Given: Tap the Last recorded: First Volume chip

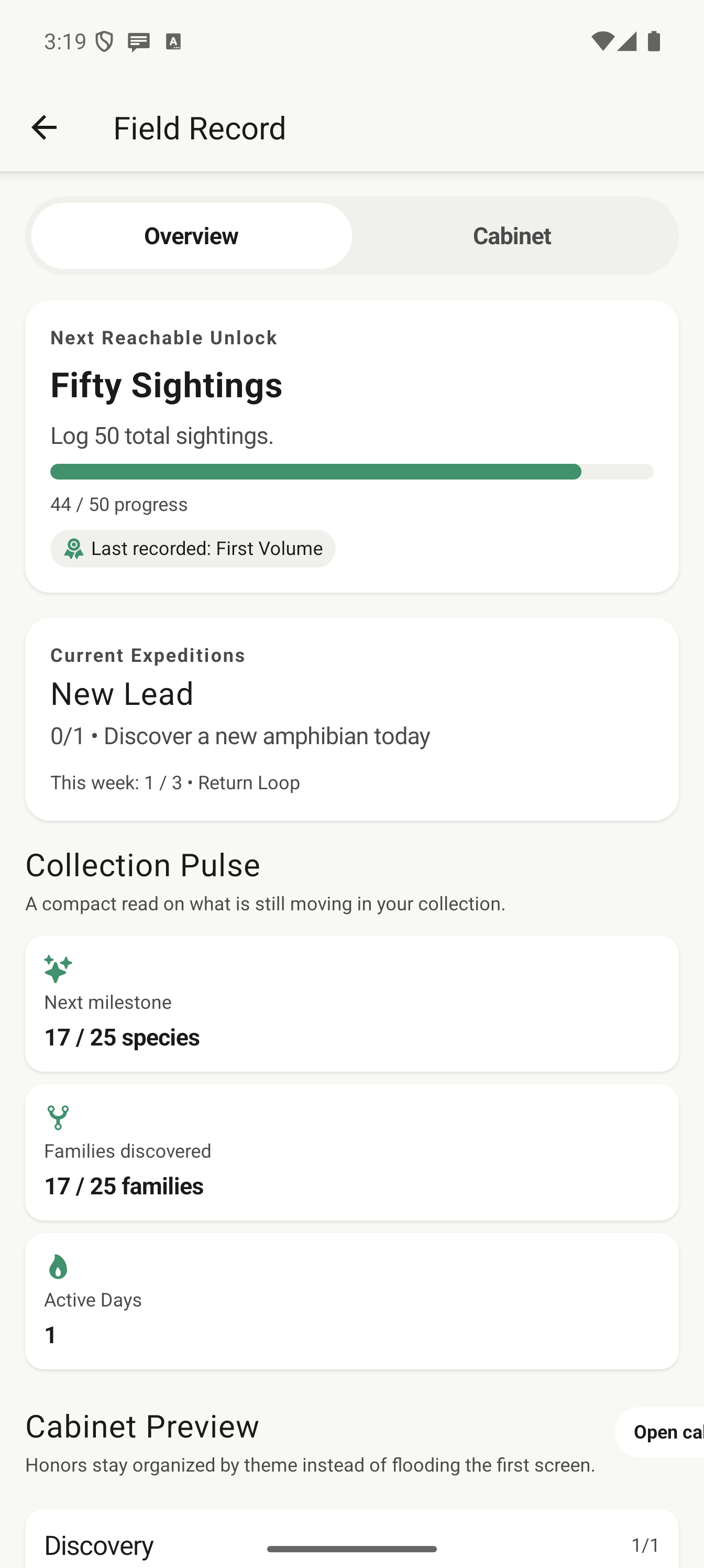Looking at the screenshot, I should (193, 548).
